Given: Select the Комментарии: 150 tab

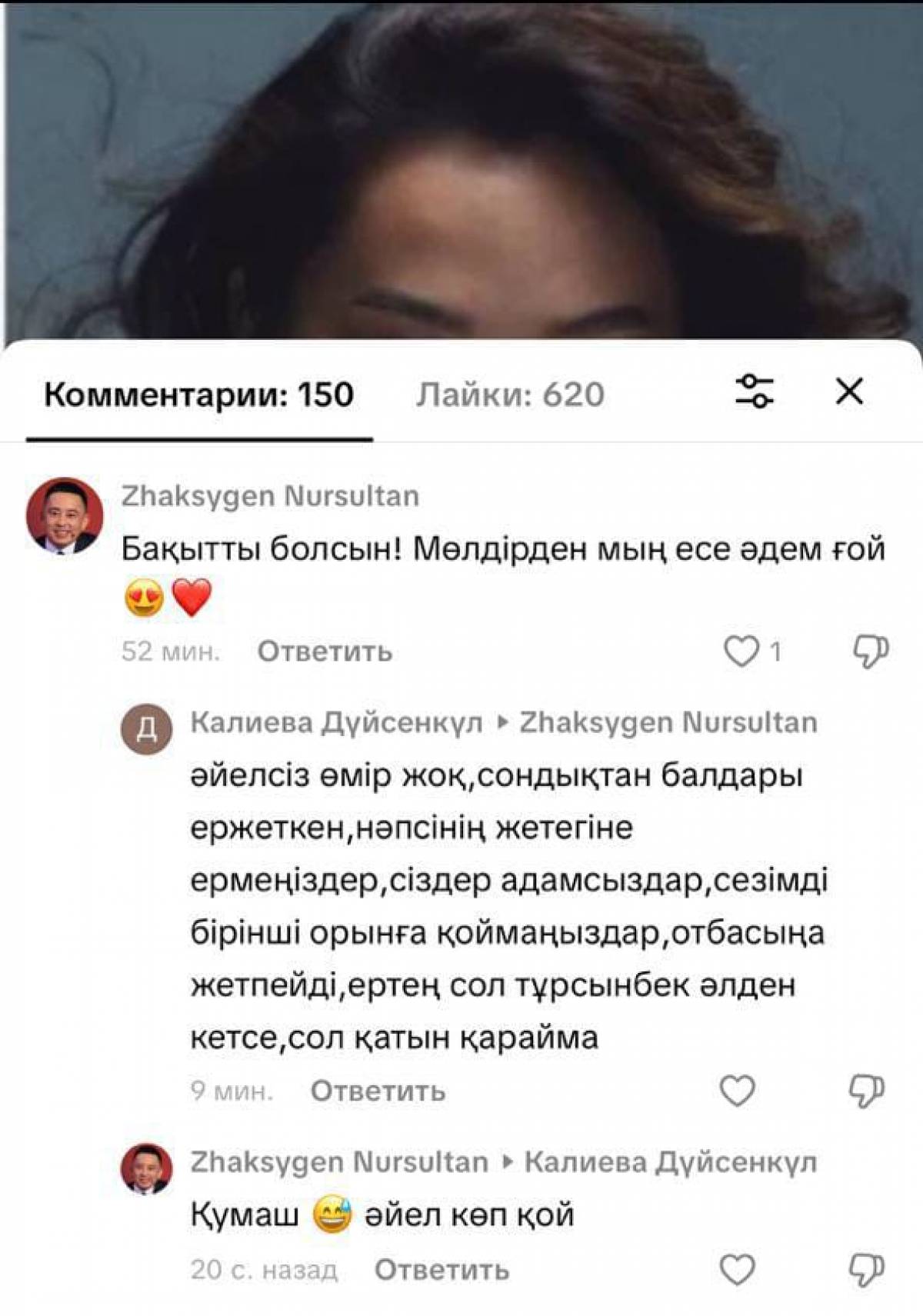Looking at the screenshot, I should click(x=198, y=395).
